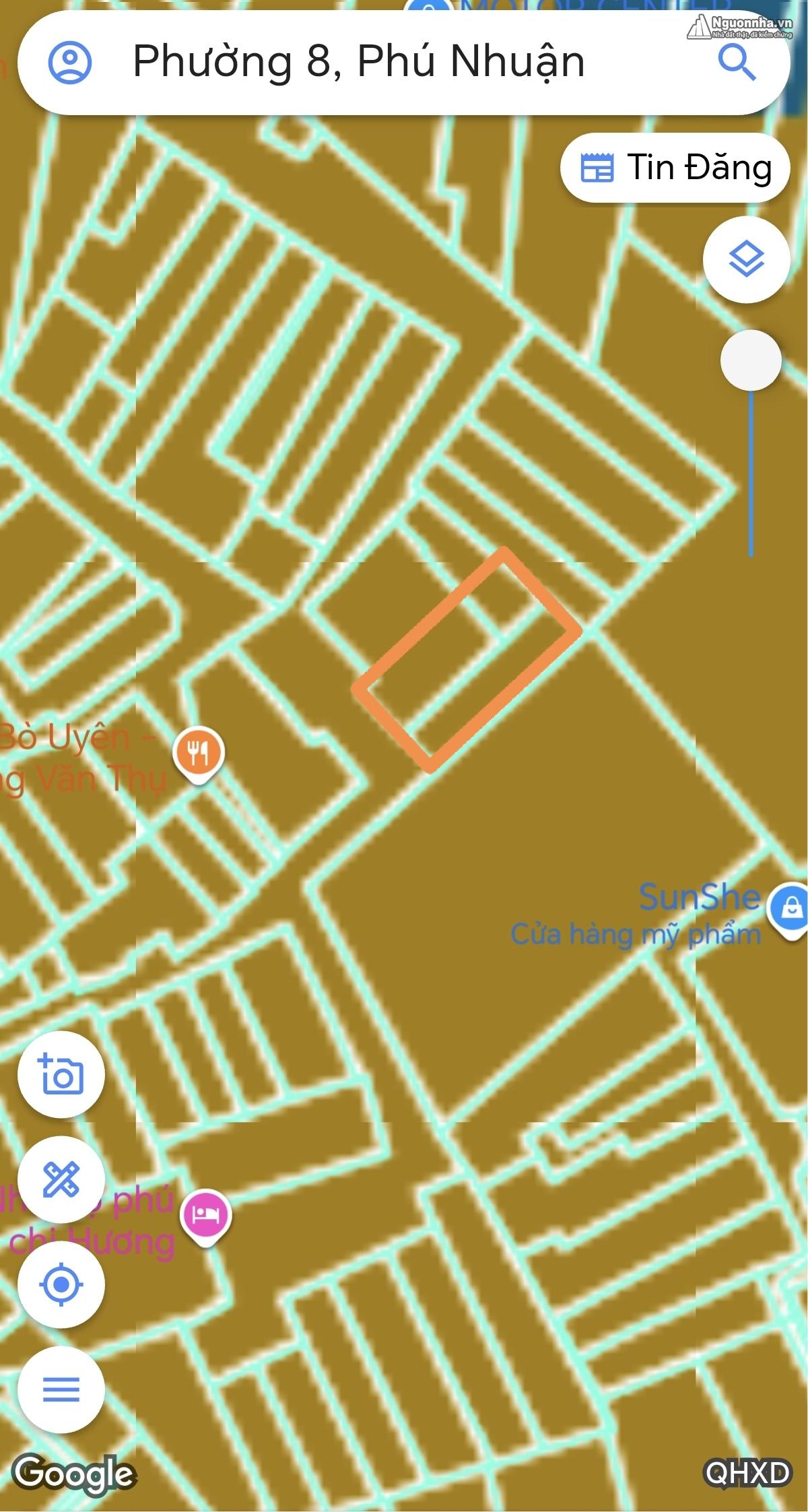The height and width of the screenshot is (1512, 808).
Task: Select the SunShe cosmetics shop marker
Action: pos(792,910)
